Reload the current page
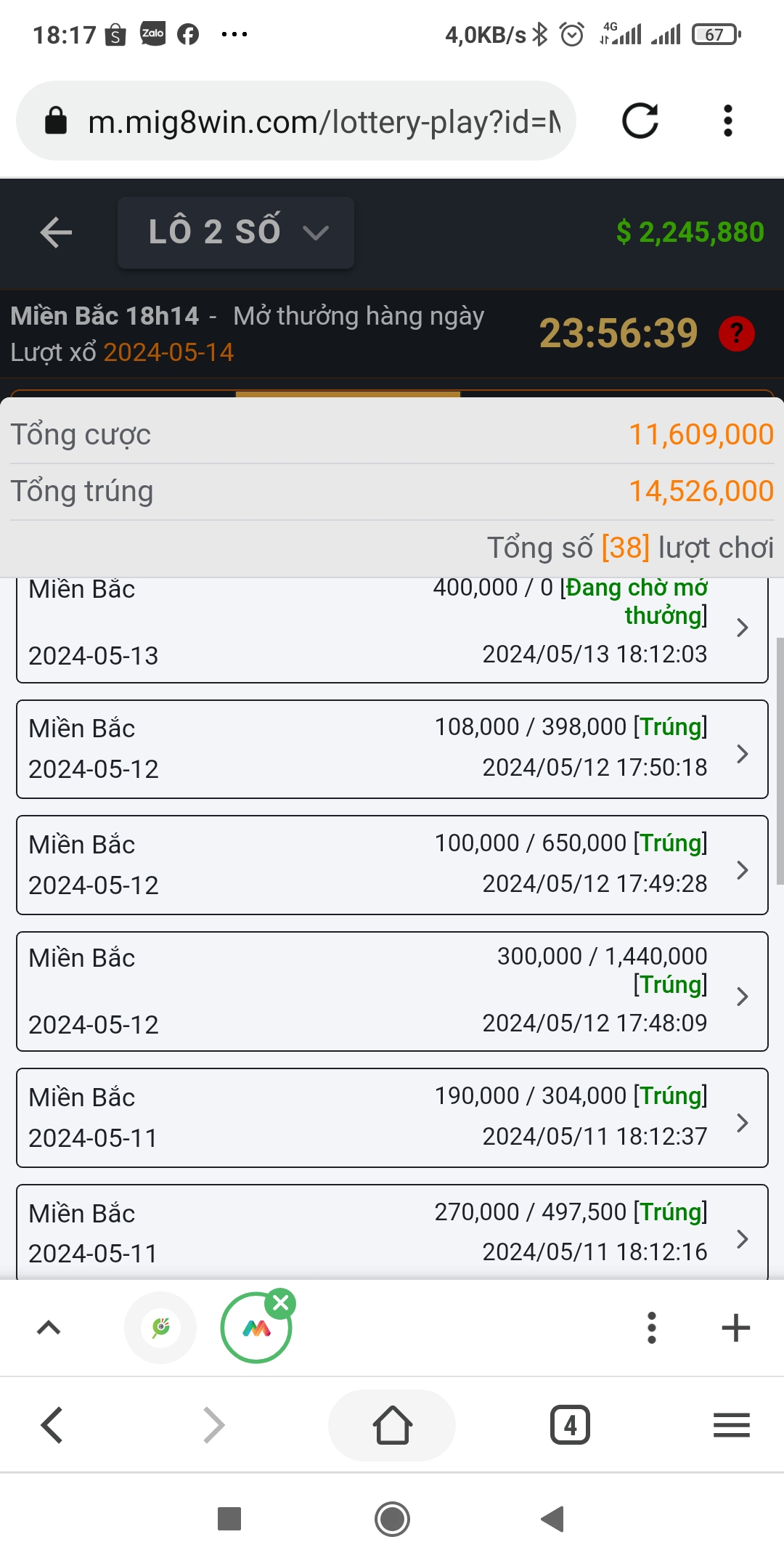Screen dimensions: 784x1566 click(x=640, y=121)
